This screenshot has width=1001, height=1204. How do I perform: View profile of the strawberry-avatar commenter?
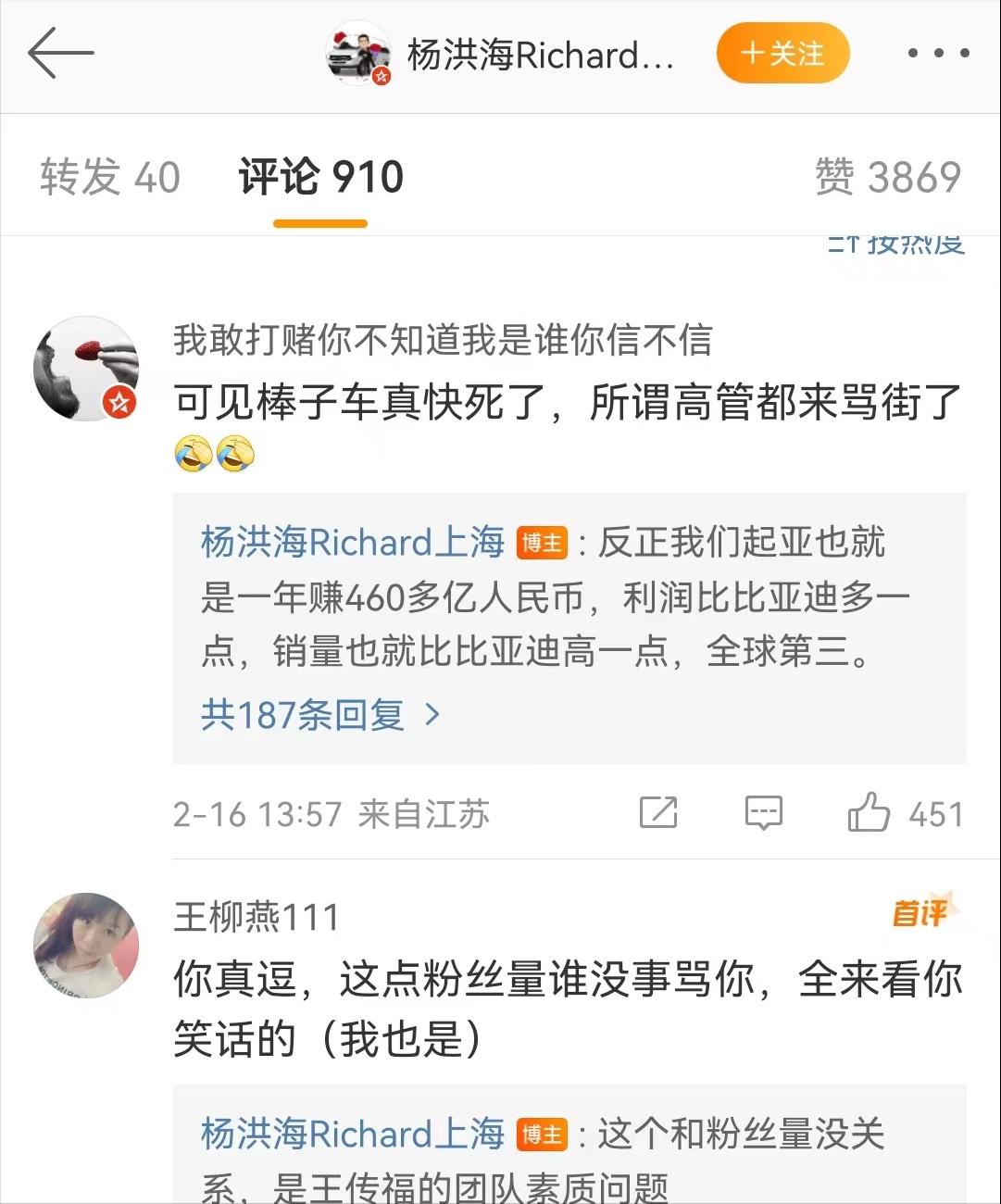tap(86, 369)
